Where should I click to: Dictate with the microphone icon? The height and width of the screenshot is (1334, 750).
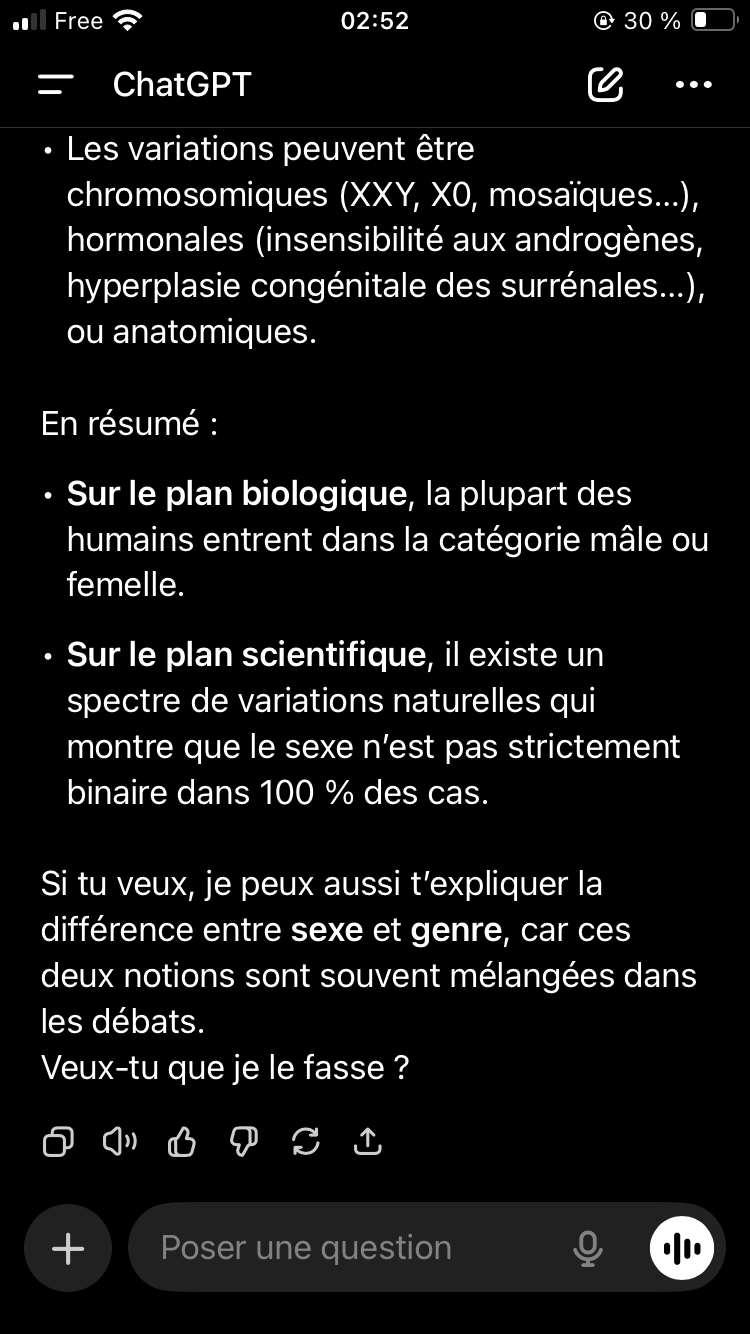coord(588,1248)
